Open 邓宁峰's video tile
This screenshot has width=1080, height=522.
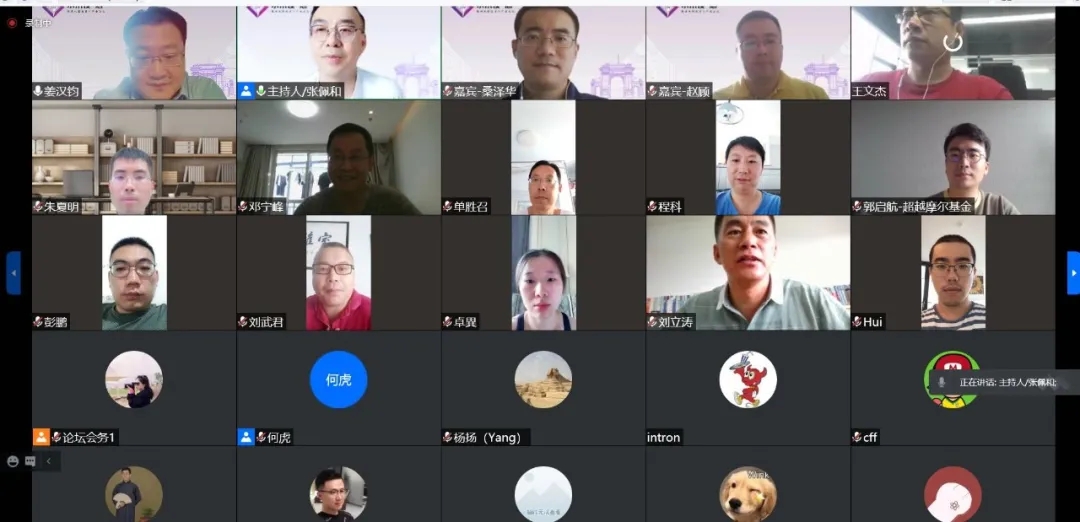pos(338,158)
